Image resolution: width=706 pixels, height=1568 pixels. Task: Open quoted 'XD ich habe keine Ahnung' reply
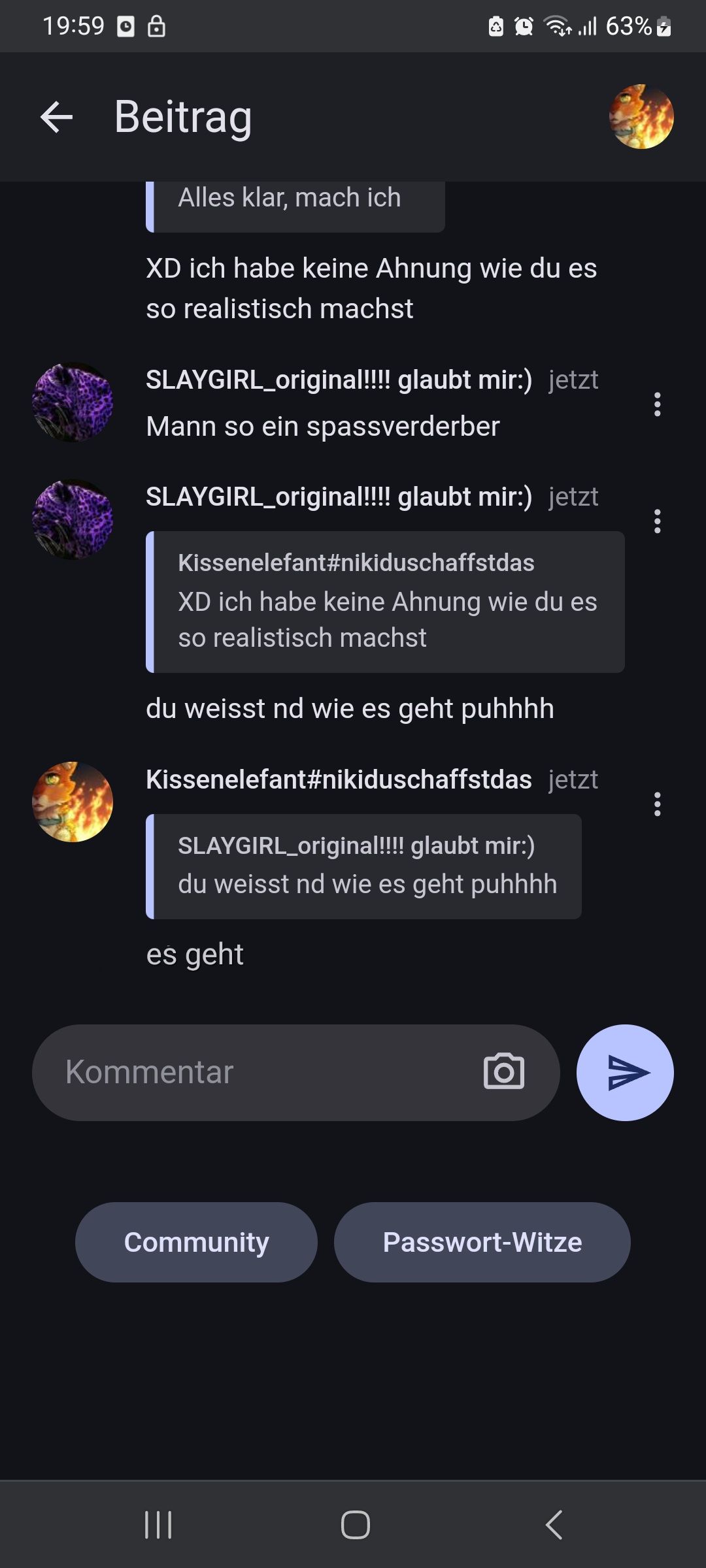[x=386, y=602]
